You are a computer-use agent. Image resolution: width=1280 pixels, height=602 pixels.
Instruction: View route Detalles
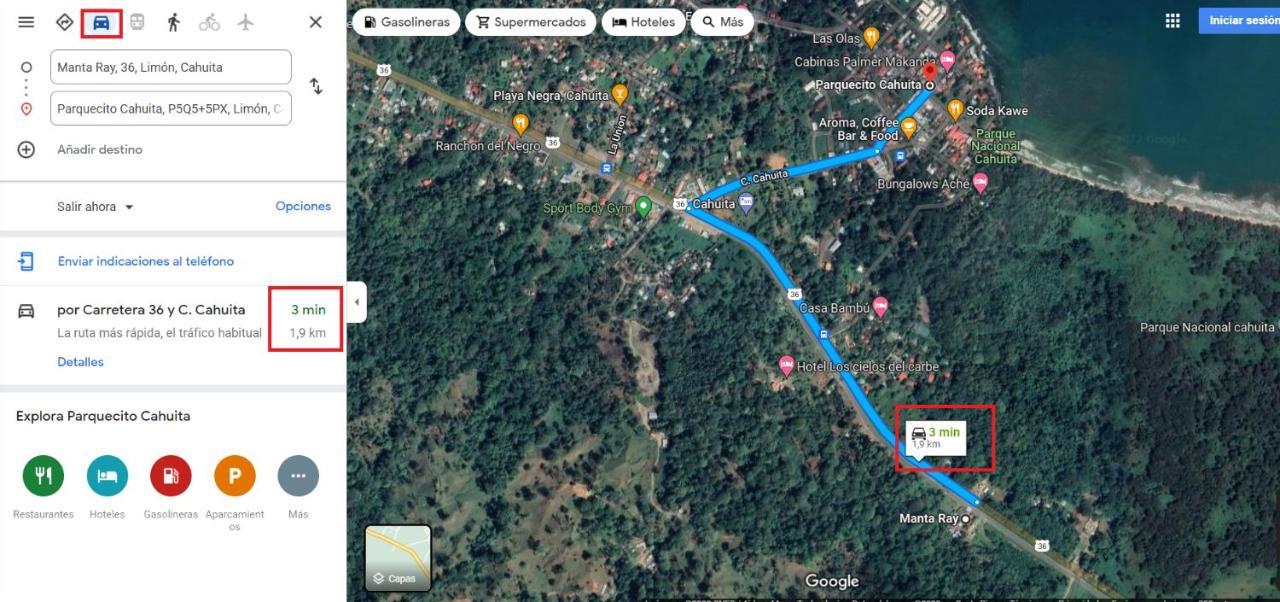(x=80, y=362)
